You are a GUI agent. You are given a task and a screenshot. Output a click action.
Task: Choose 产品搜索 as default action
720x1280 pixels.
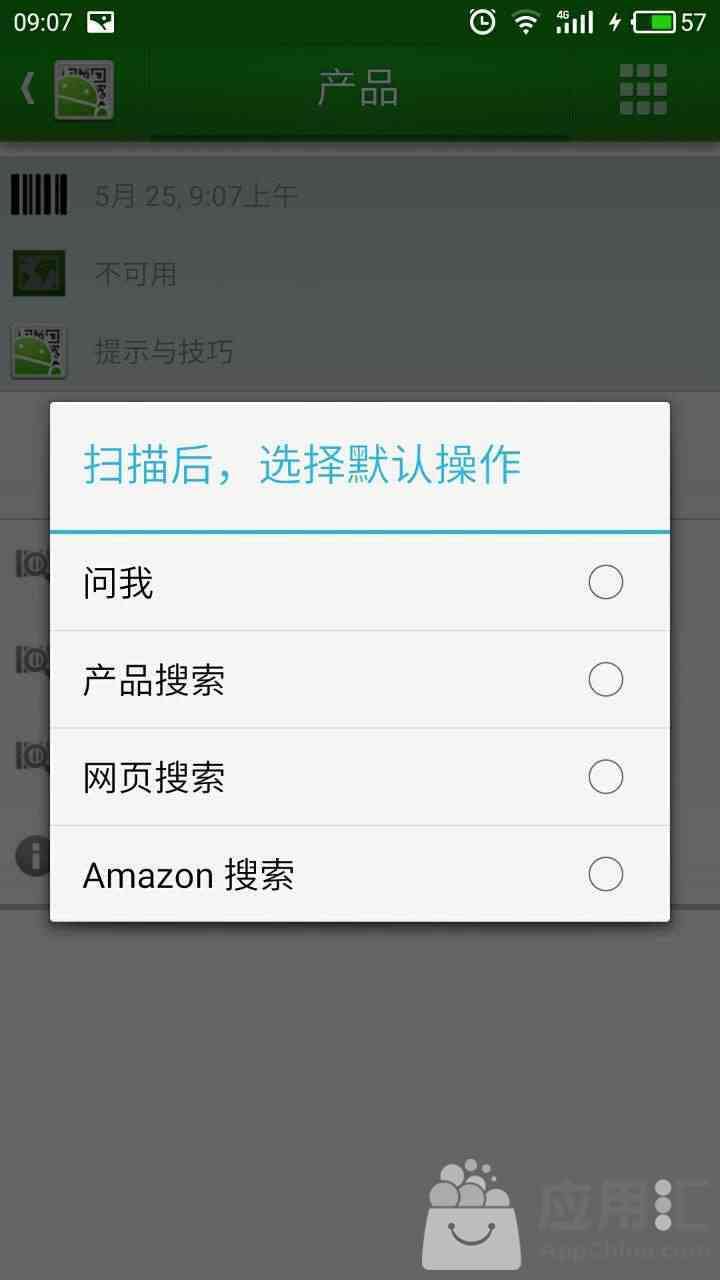pyautogui.click(x=360, y=680)
